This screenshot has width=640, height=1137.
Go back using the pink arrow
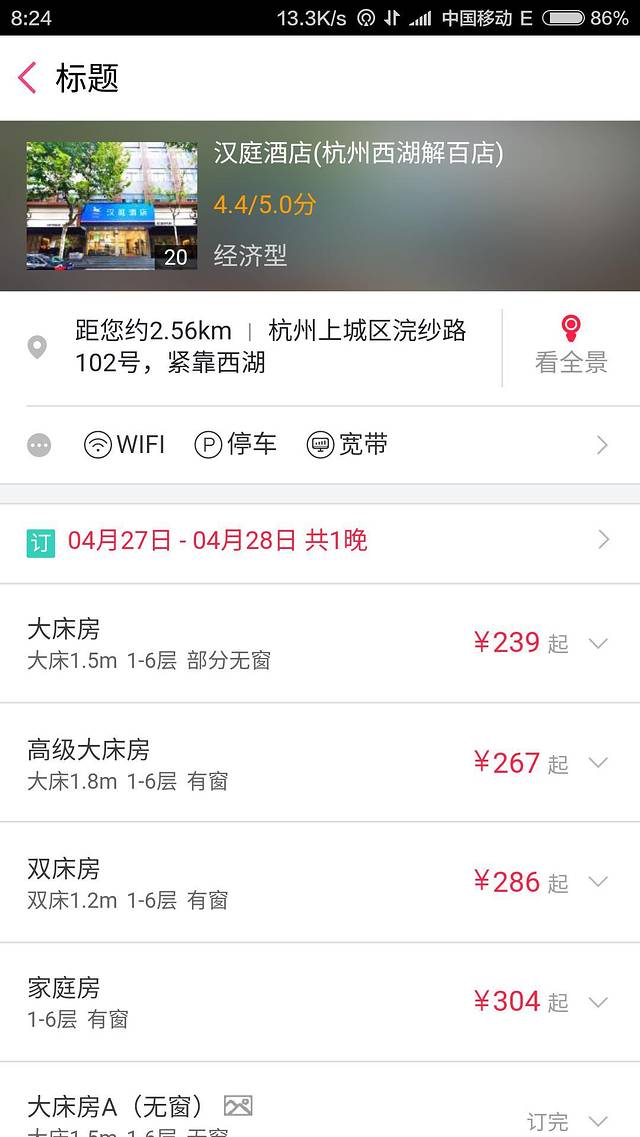28,77
